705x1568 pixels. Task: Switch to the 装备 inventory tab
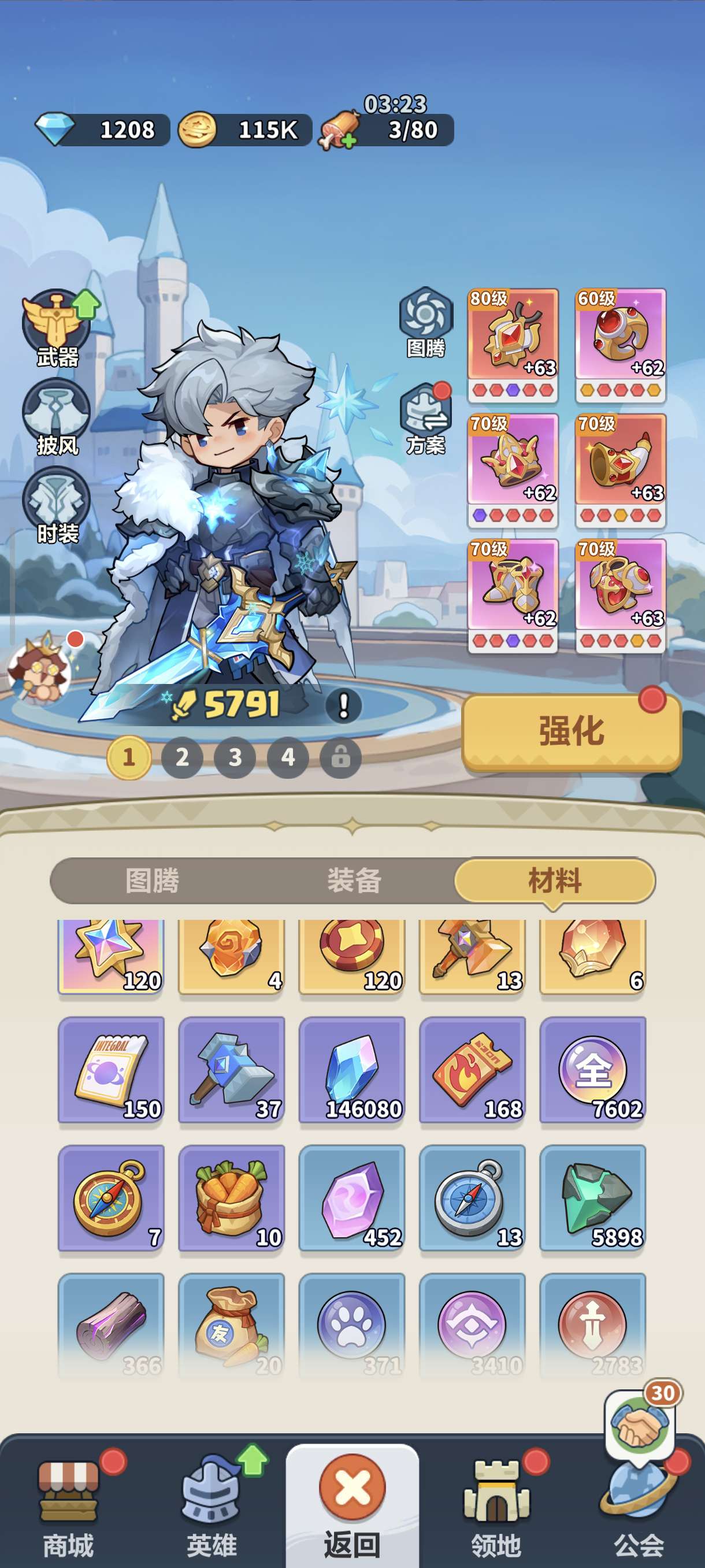354,881
